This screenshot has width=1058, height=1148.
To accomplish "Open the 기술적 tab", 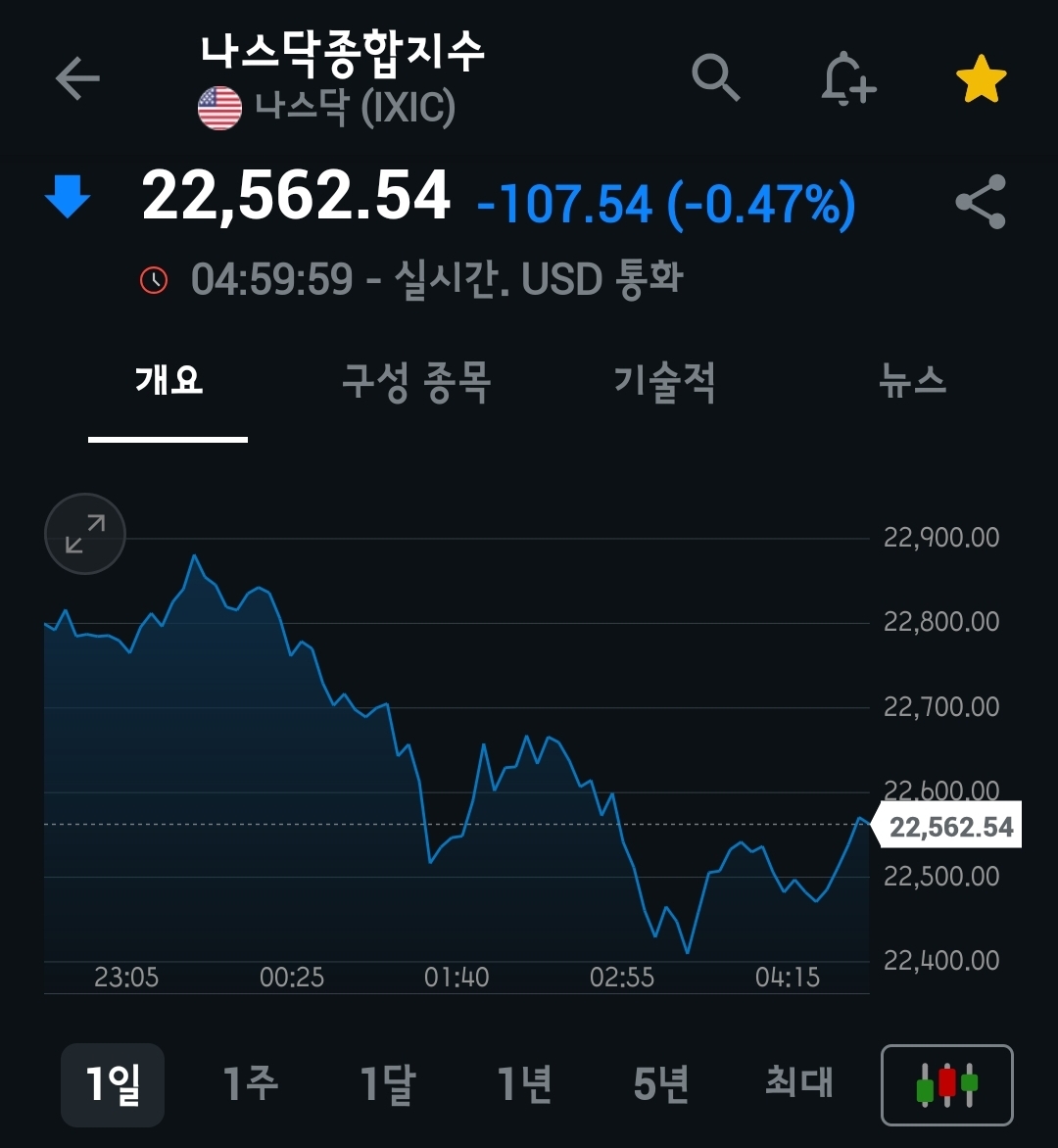I will pyautogui.click(x=664, y=381).
